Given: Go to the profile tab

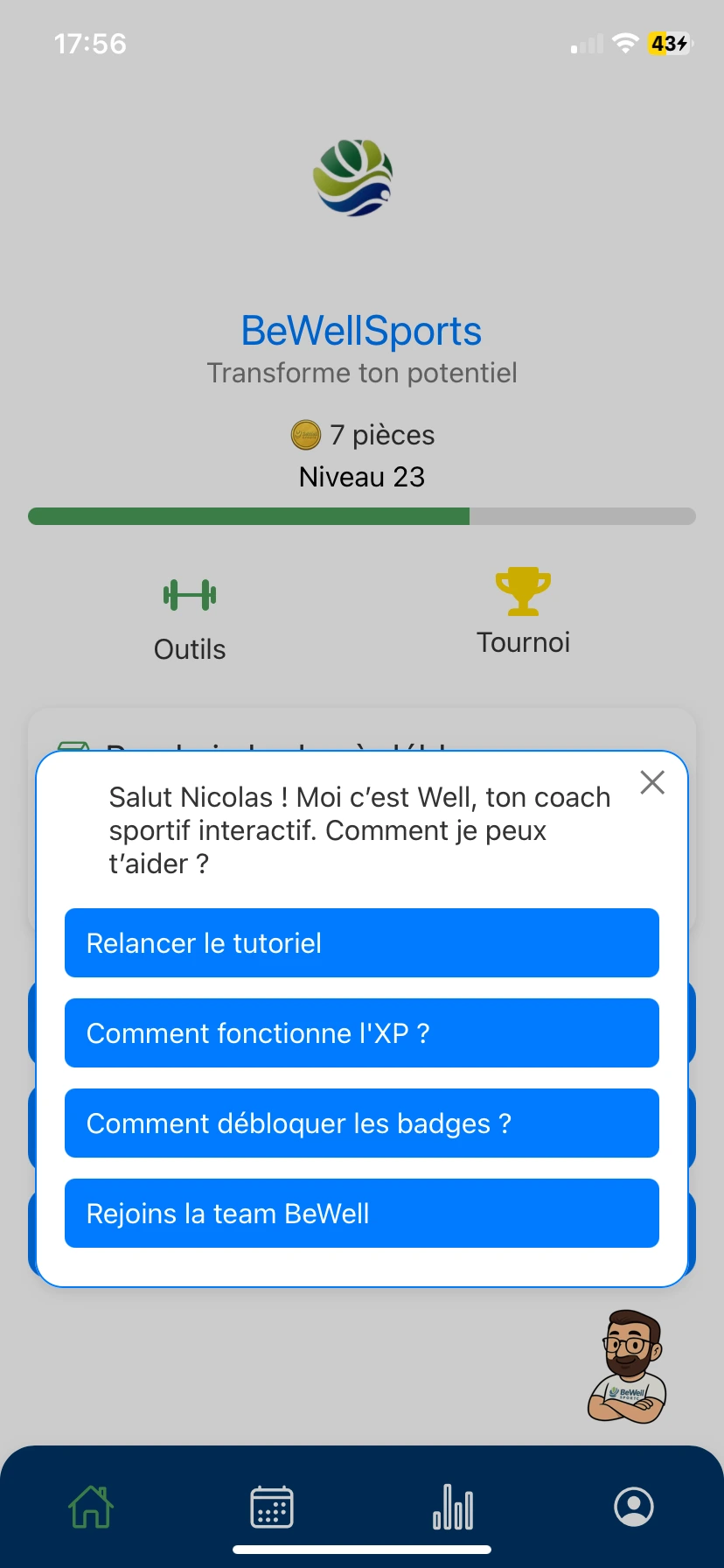Looking at the screenshot, I should pos(634,1507).
